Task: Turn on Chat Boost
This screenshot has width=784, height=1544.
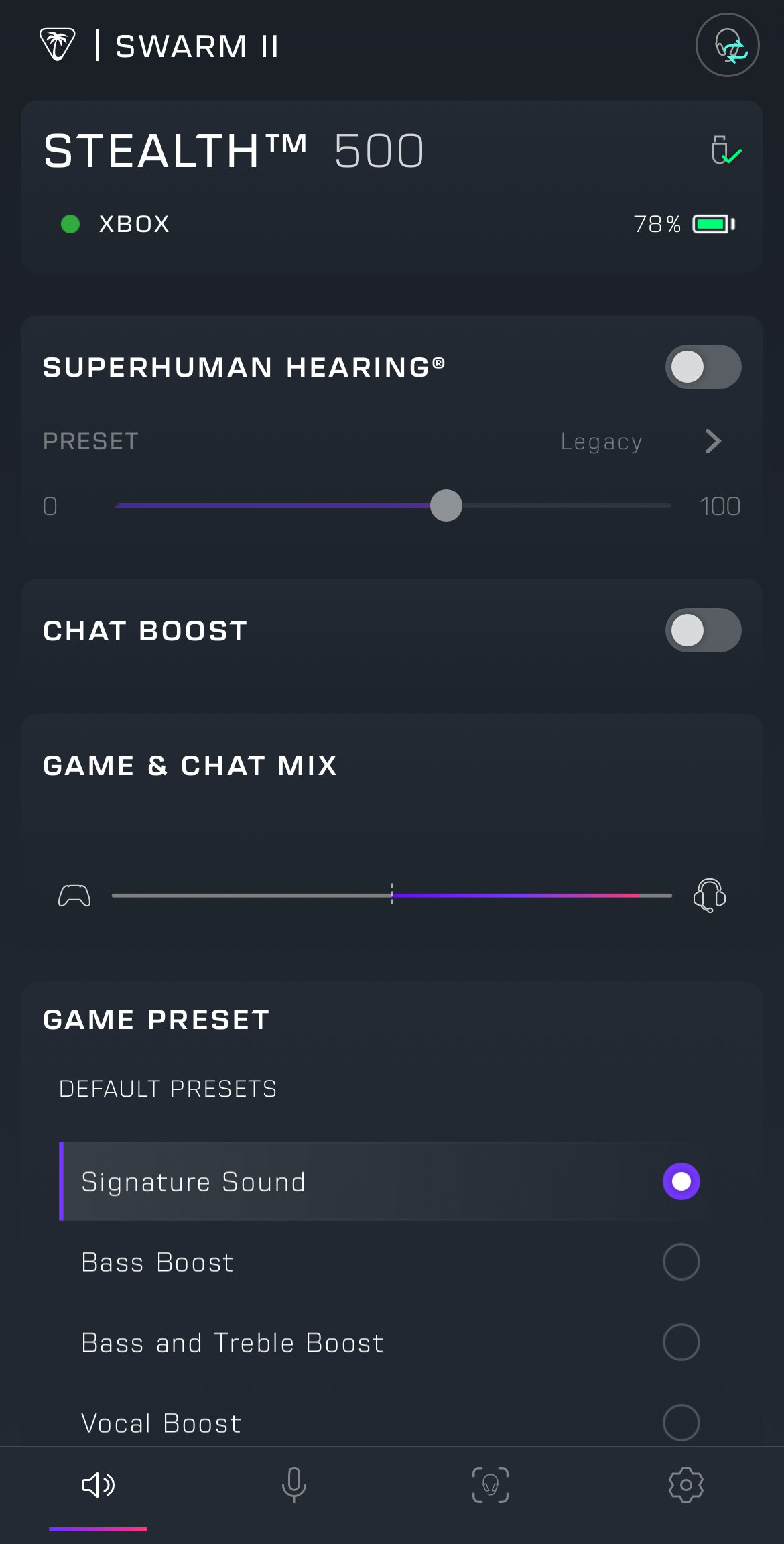Action: [703, 630]
